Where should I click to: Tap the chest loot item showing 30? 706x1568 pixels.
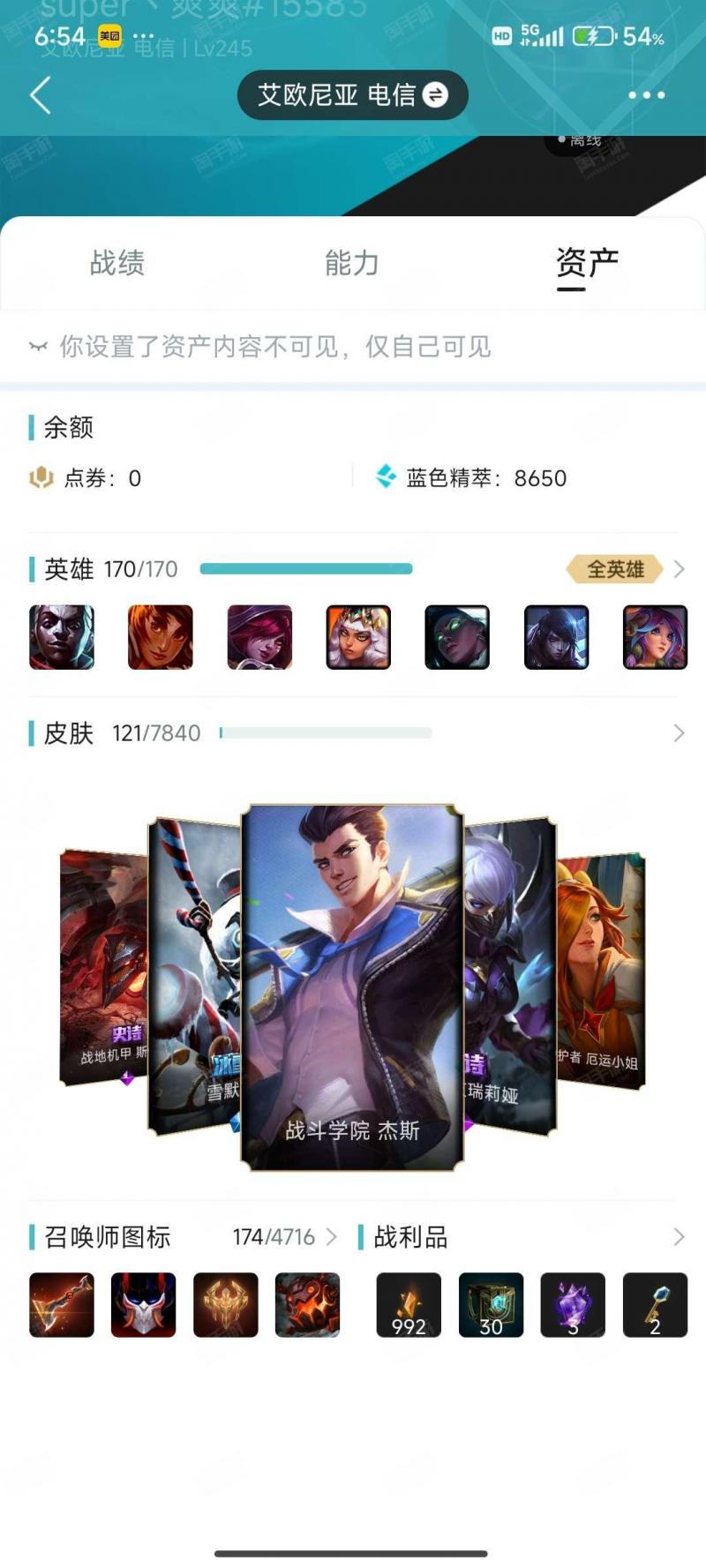tap(491, 1305)
